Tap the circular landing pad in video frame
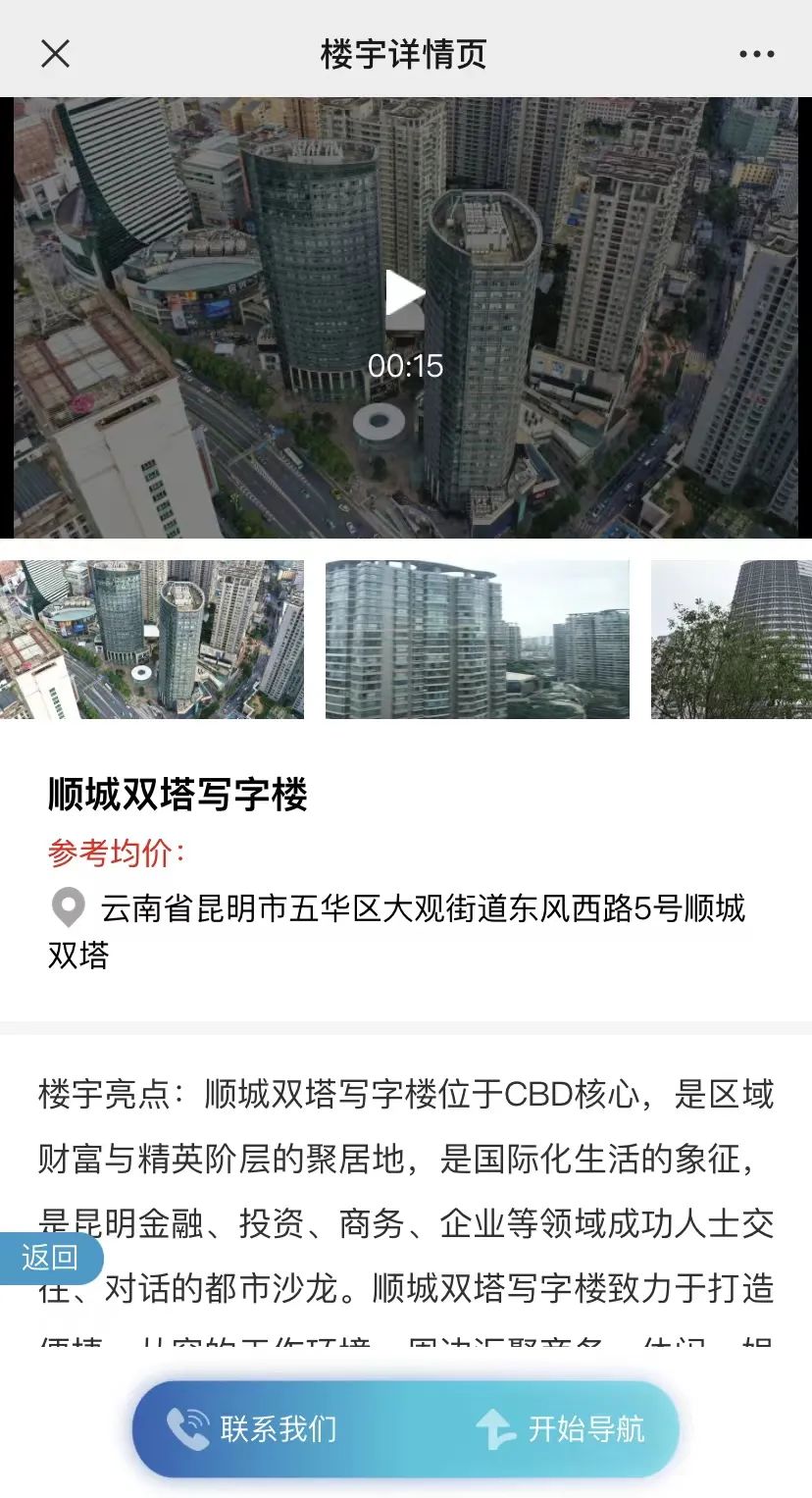 click(378, 420)
